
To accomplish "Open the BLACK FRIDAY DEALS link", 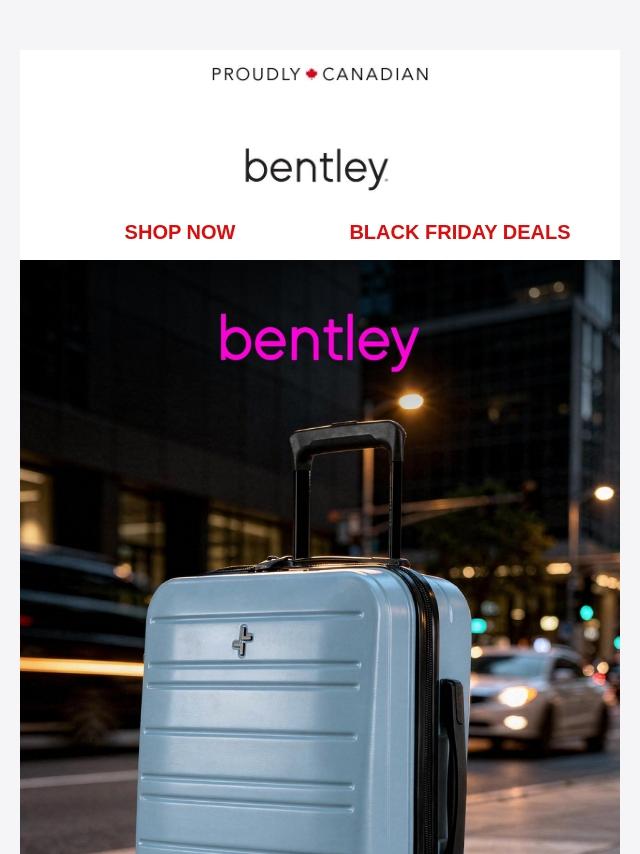I will pos(459,232).
